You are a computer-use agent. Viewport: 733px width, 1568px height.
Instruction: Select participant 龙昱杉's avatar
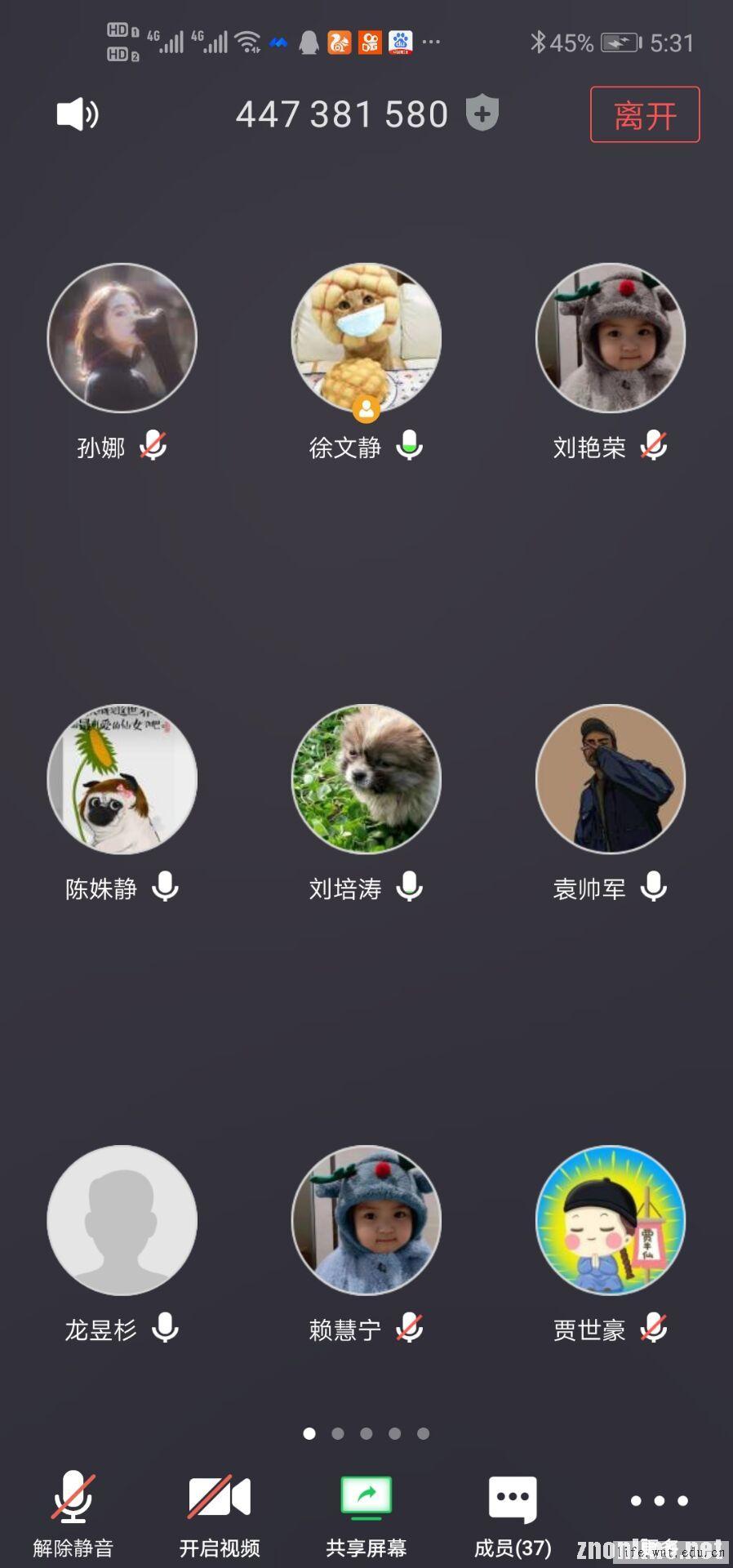pos(122,1220)
